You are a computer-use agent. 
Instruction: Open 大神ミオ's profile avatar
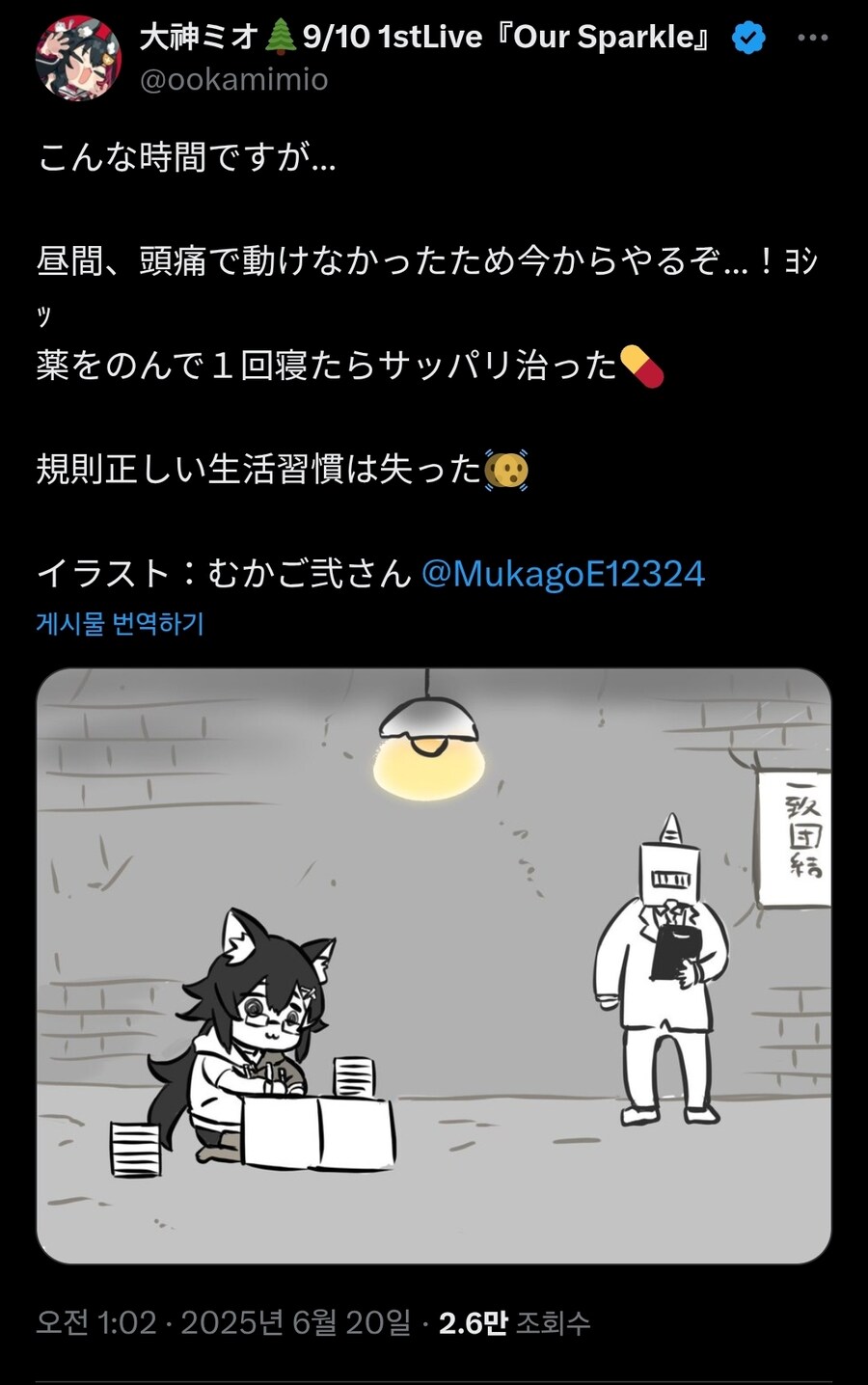tap(78, 58)
